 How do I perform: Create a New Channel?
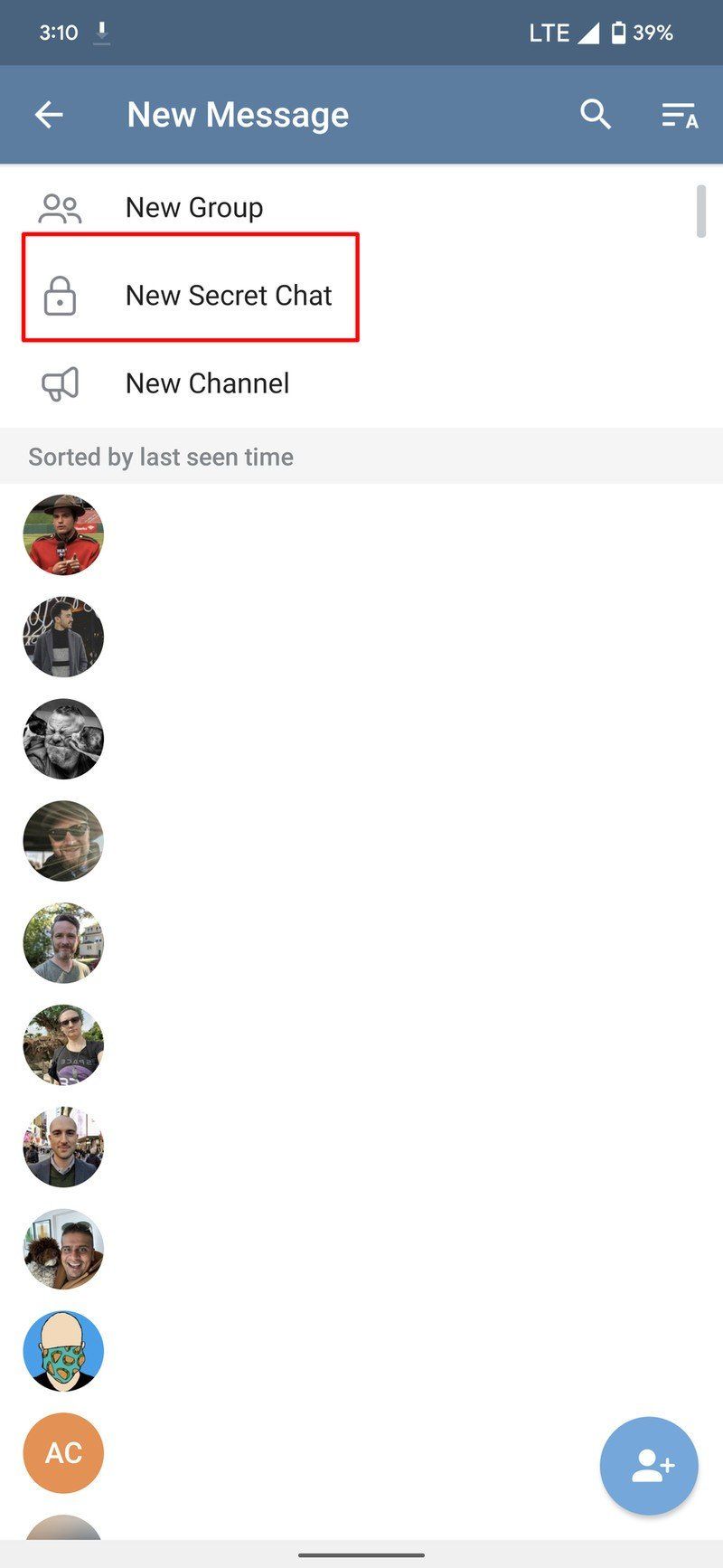tap(207, 383)
